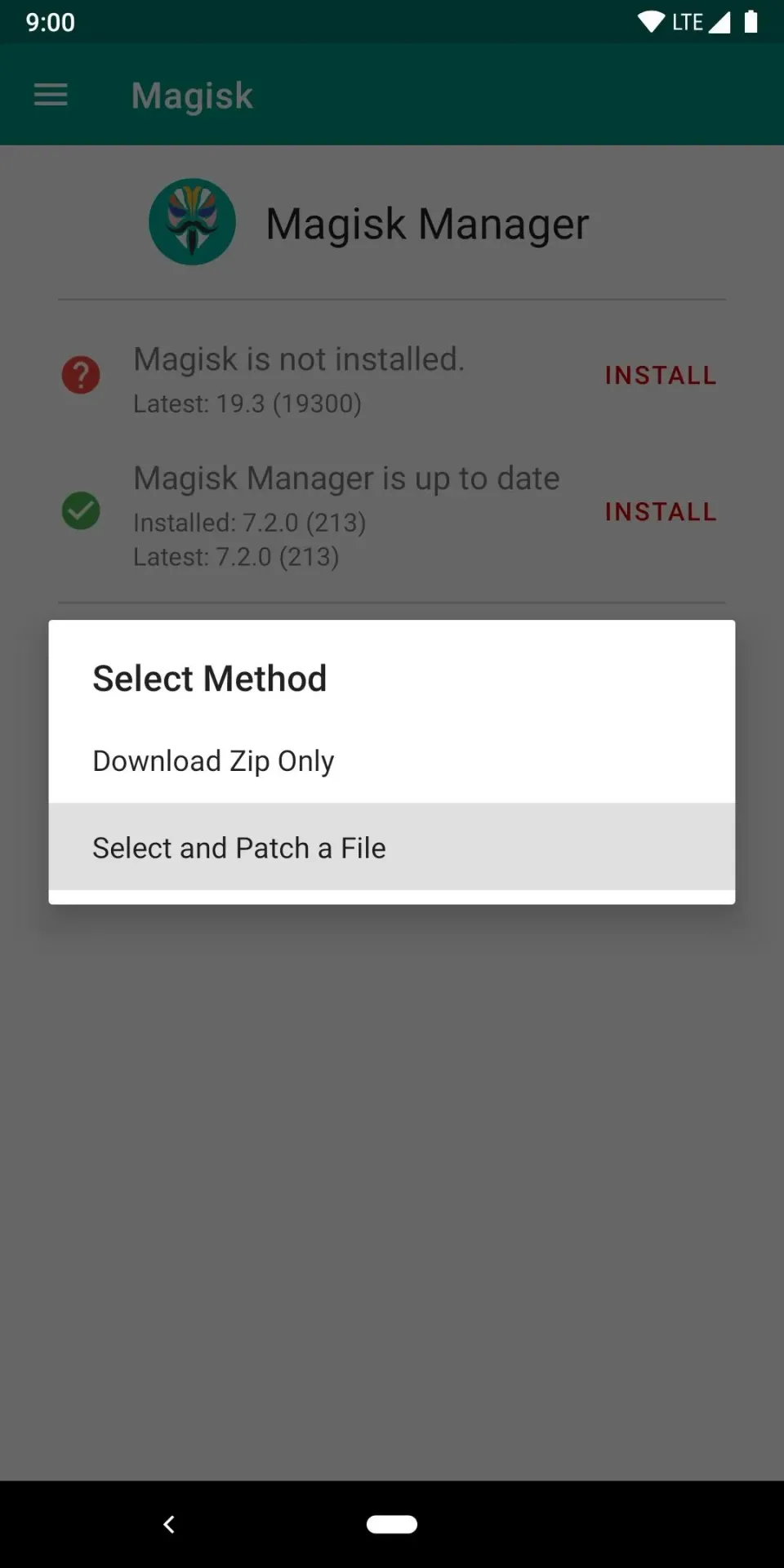Tap the home pill button
The width and height of the screenshot is (784, 1568).
392,1524
